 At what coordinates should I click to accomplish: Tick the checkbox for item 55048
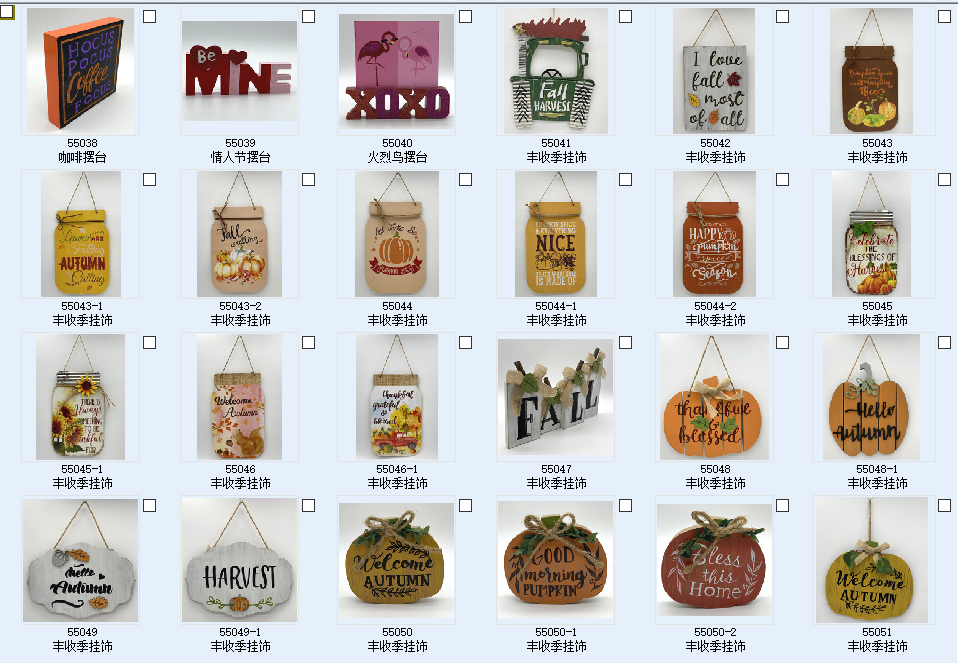point(782,343)
